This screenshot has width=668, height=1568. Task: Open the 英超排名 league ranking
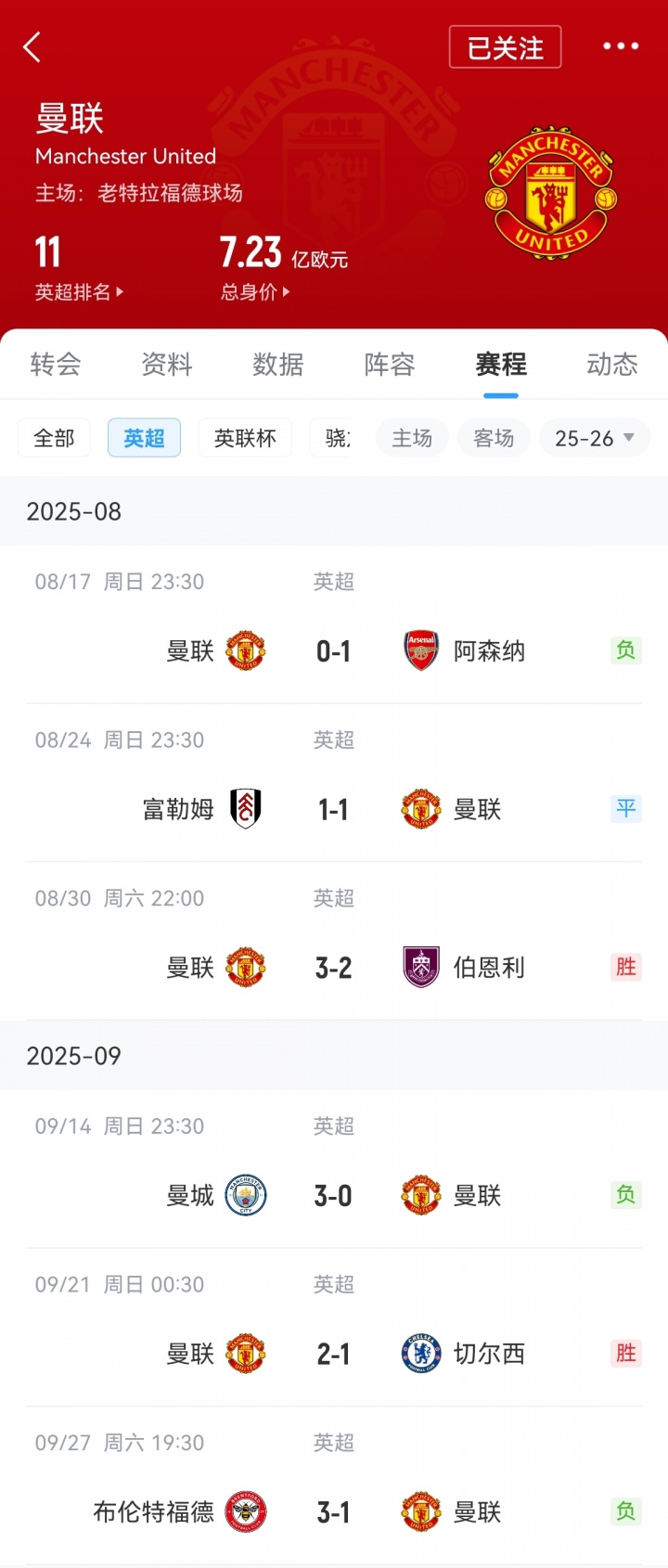click(x=79, y=292)
